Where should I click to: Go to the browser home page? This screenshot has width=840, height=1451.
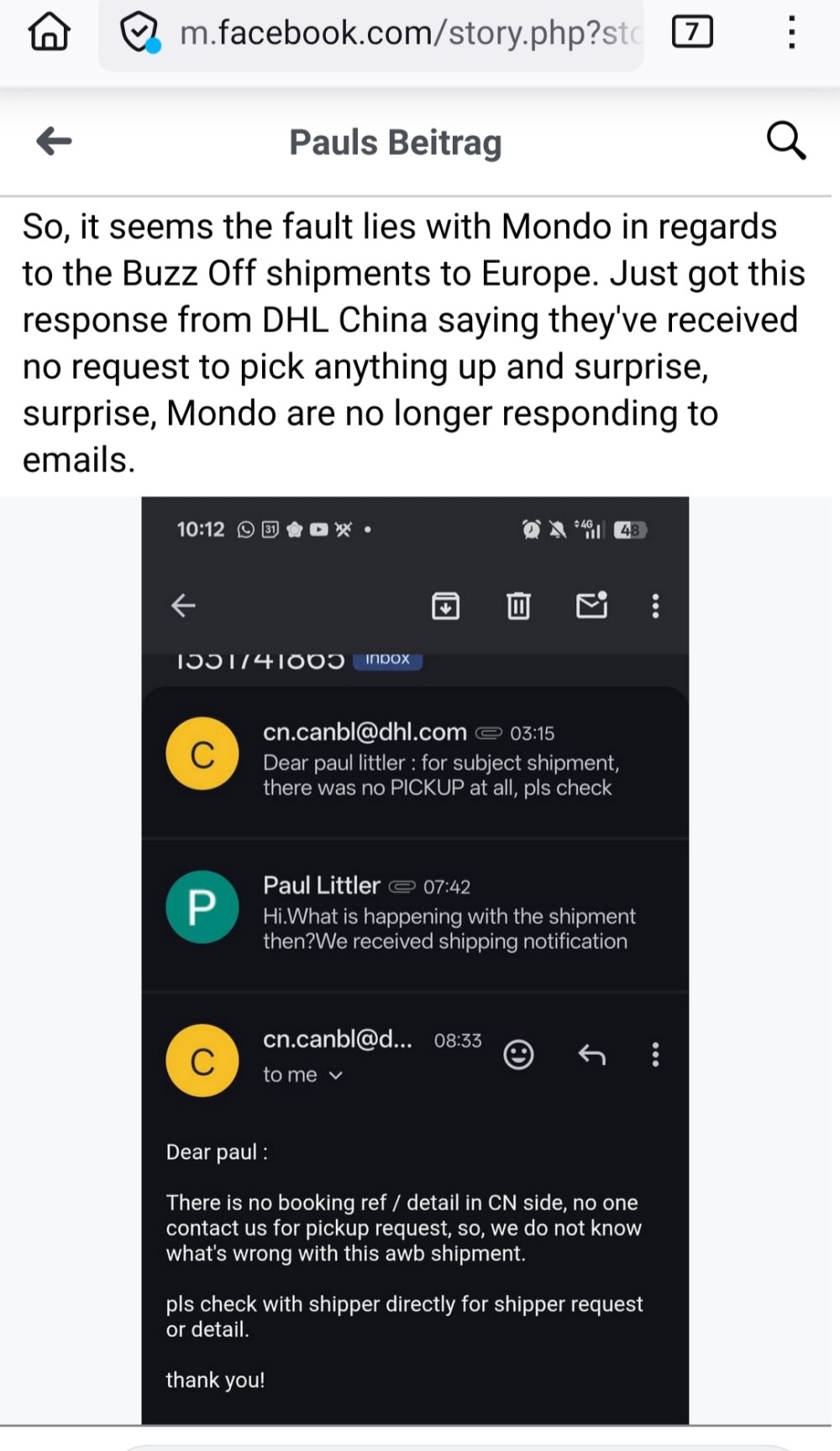49,33
